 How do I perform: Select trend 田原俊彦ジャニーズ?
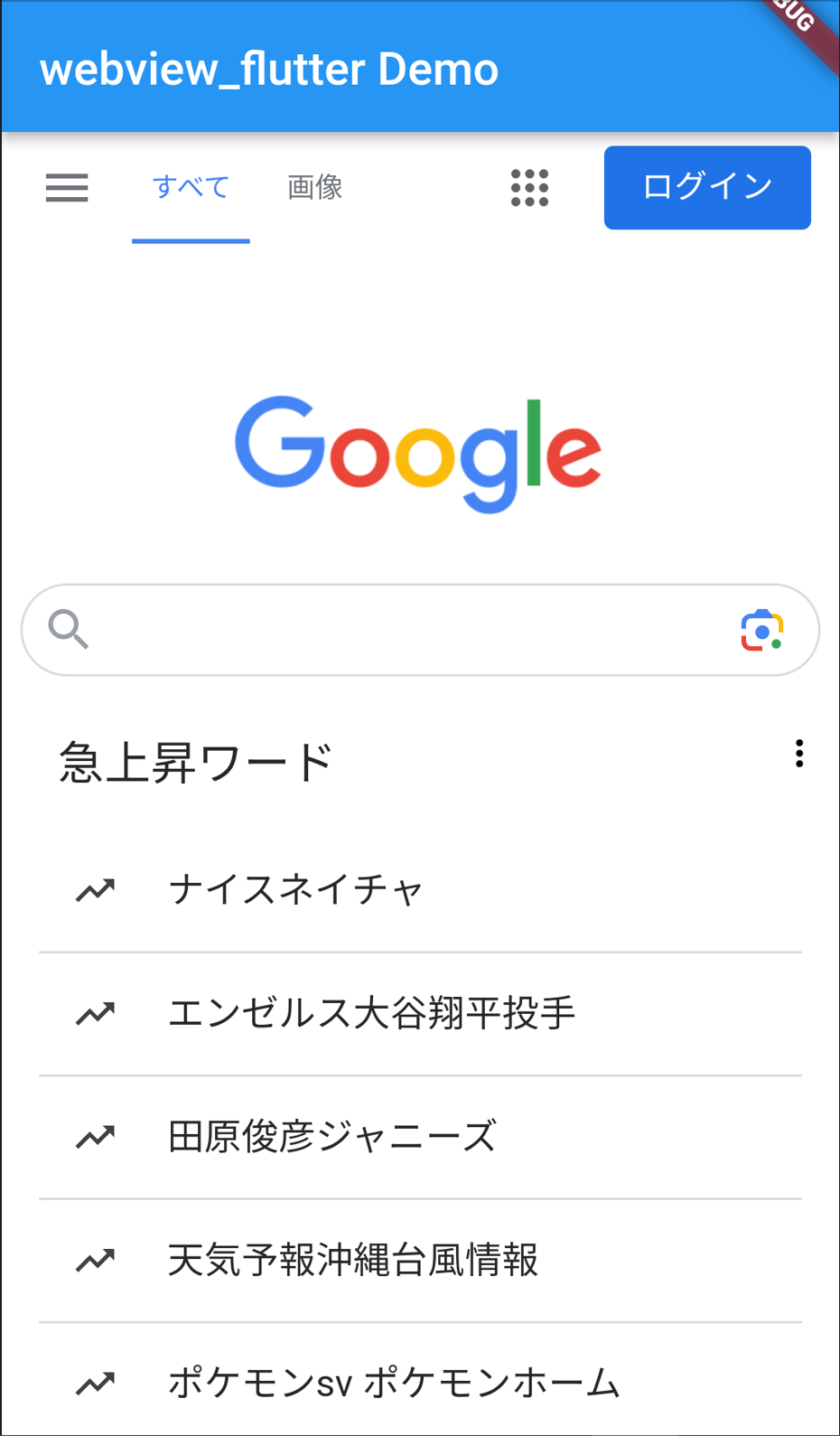pos(420,1138)
